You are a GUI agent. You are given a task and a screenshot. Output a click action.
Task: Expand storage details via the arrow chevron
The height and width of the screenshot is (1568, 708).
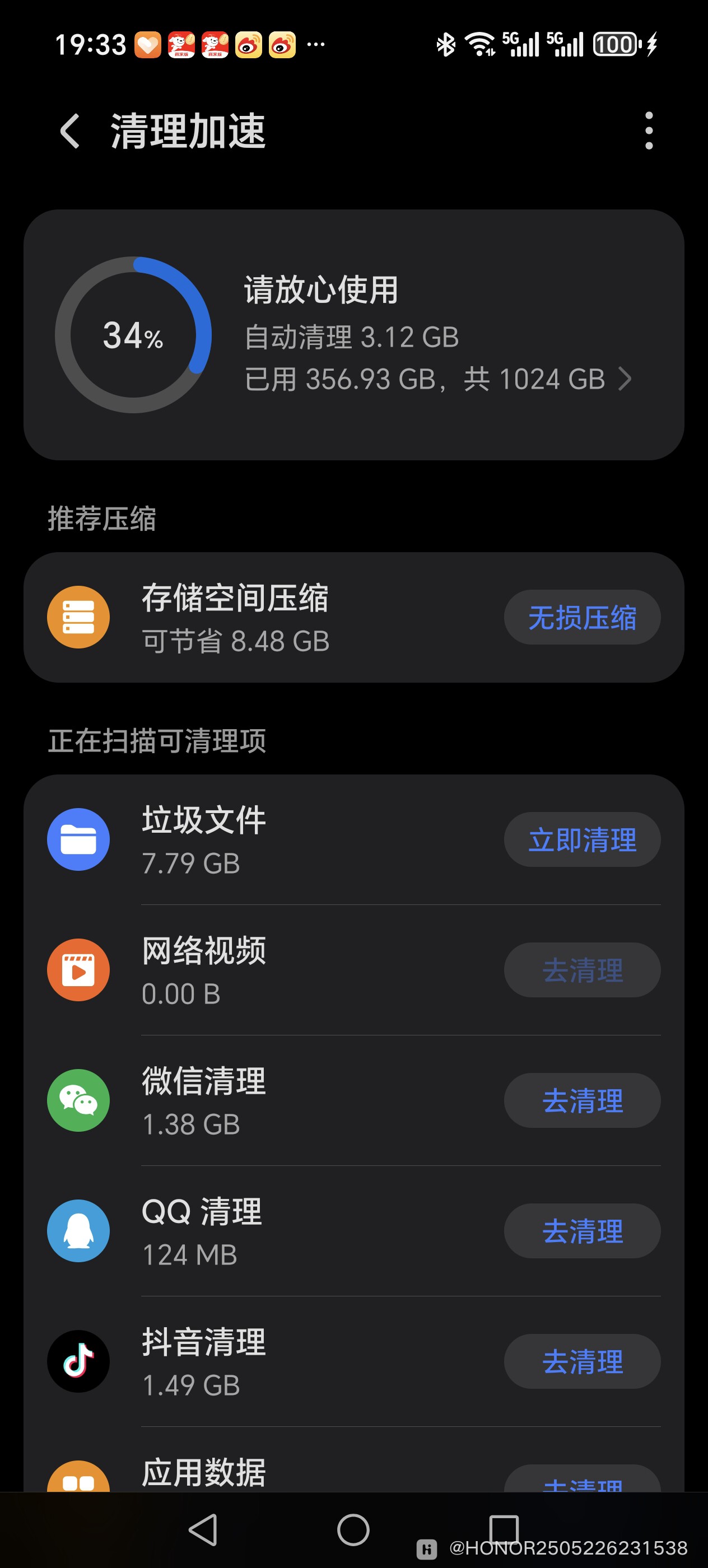coord(626,379)
